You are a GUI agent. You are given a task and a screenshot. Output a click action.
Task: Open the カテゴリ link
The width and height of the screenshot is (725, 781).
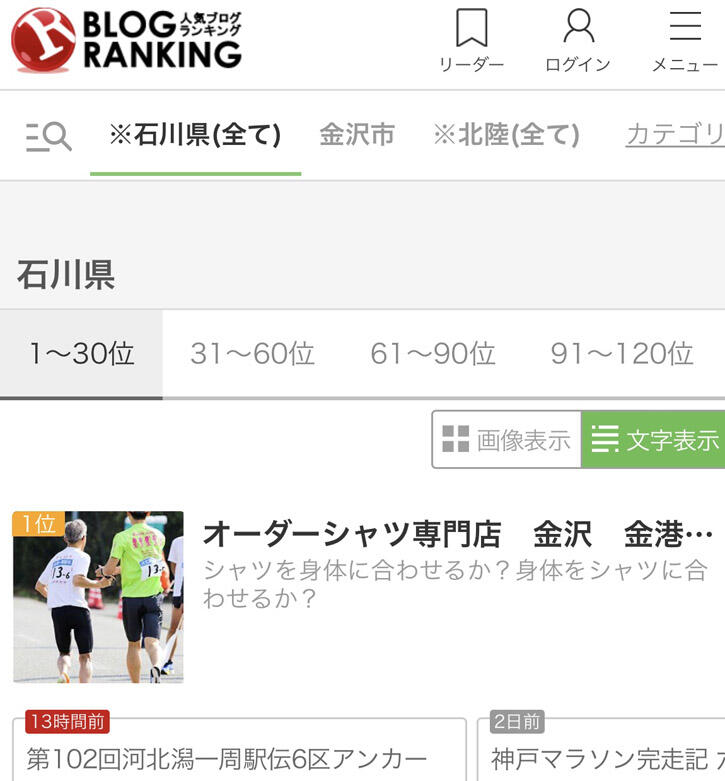[674, 135]
